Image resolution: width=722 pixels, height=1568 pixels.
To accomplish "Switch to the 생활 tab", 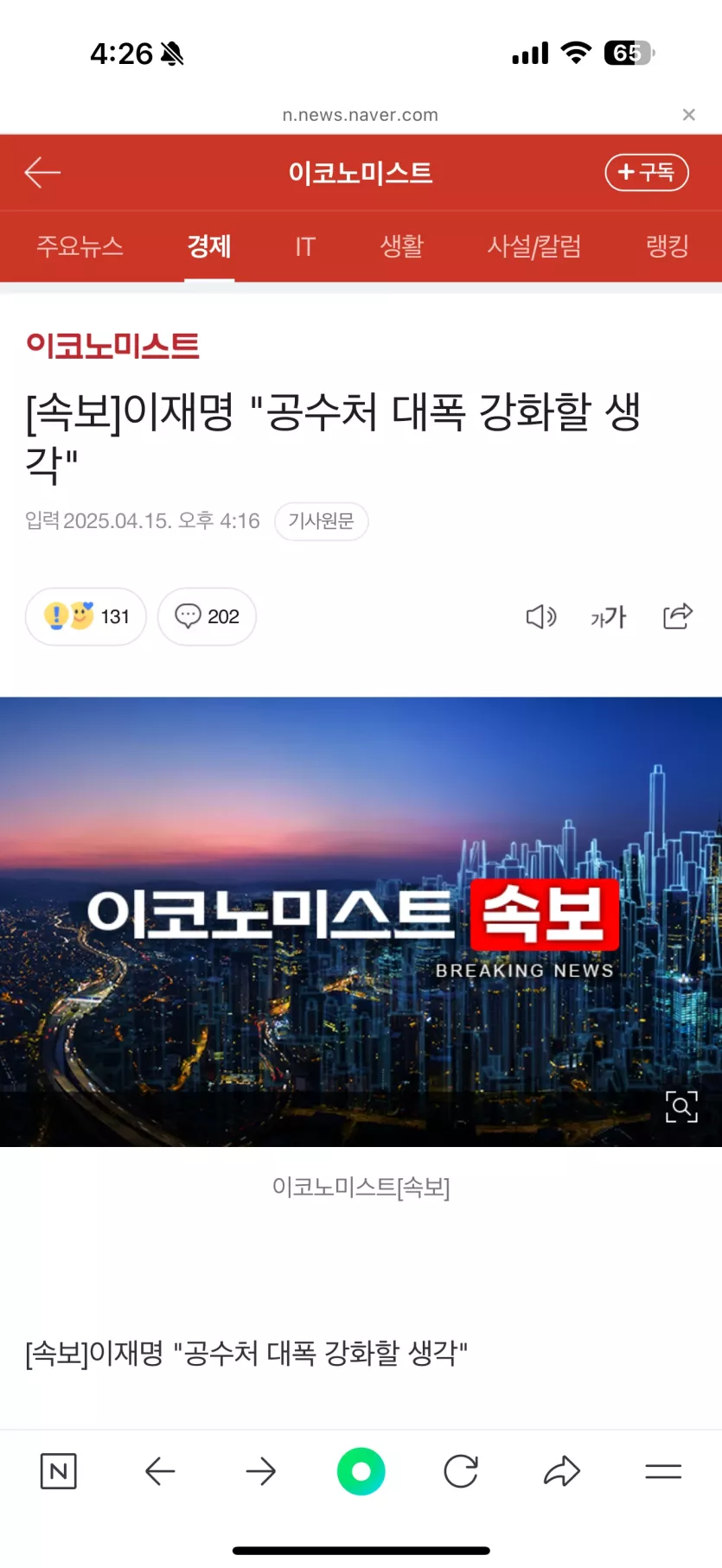I will pos(402,246).
